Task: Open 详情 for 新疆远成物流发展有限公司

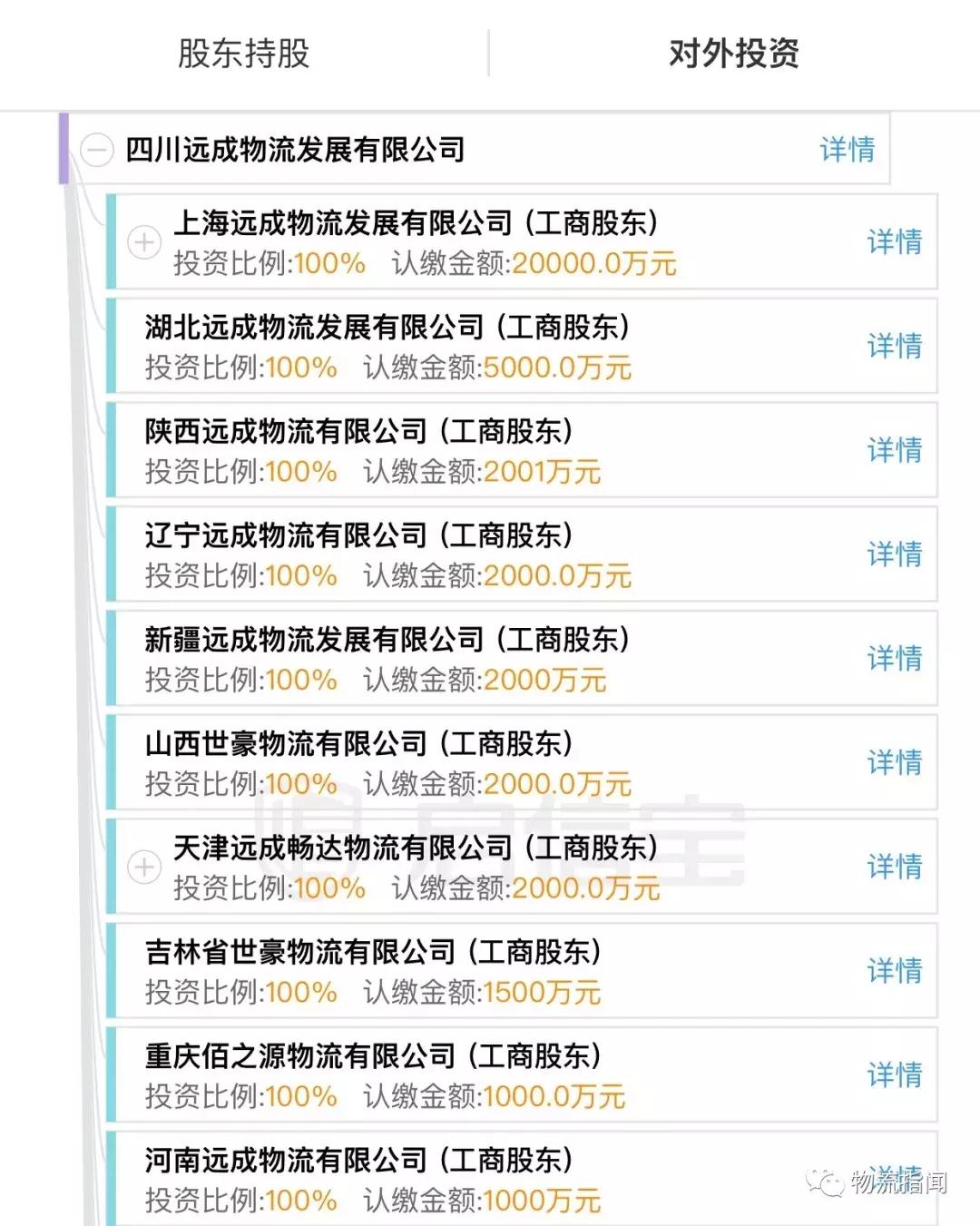Action: [897, 658]
